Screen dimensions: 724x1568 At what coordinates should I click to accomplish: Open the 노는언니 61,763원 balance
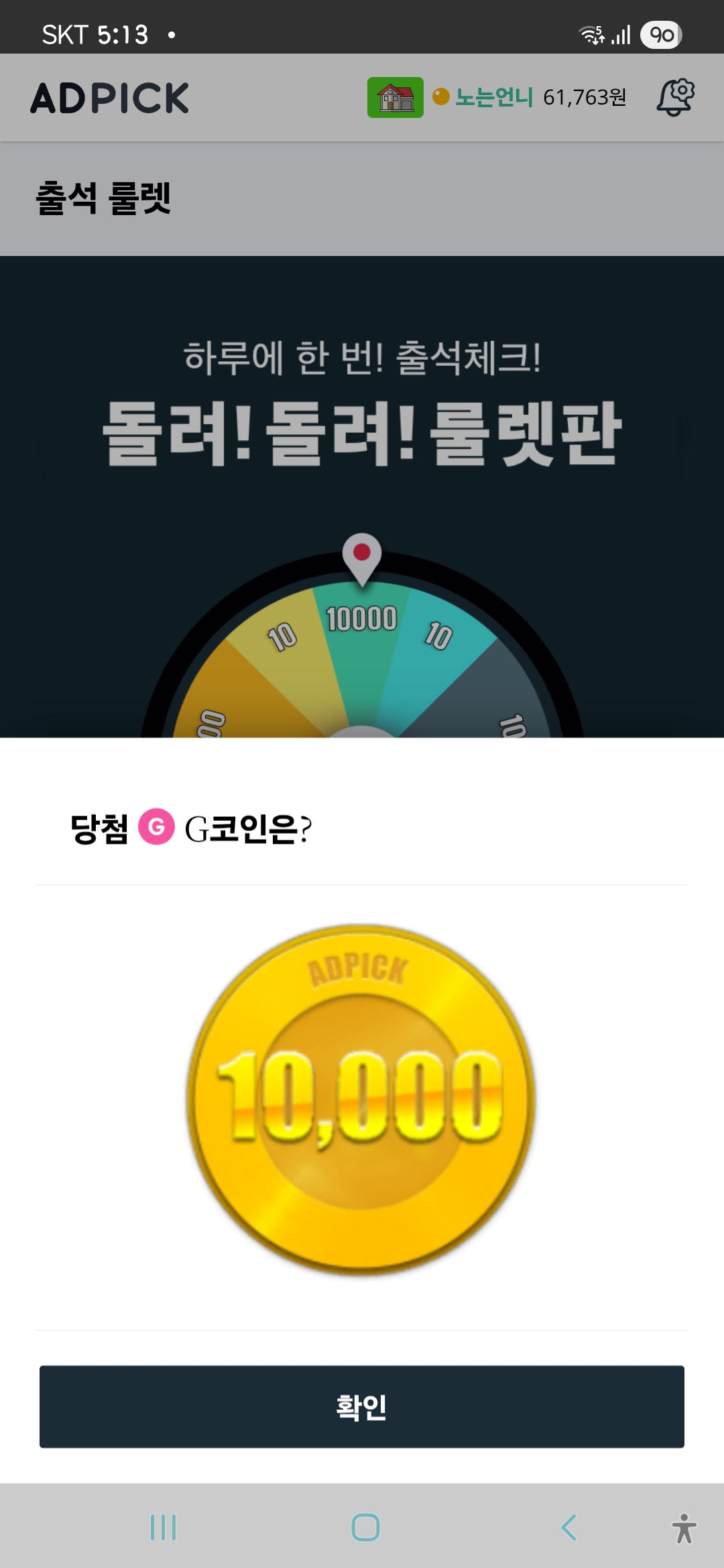pyautogui.click(x=530, y=98)
